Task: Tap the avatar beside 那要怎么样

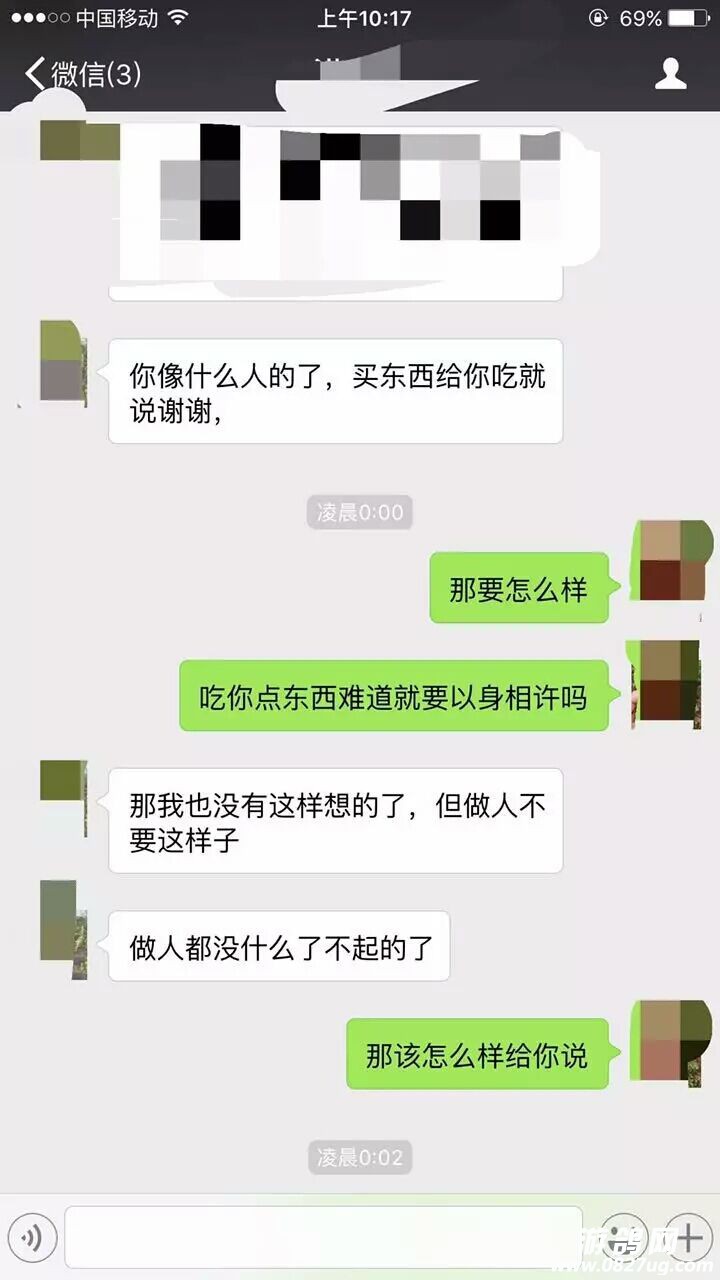Action: coord(672,561)
